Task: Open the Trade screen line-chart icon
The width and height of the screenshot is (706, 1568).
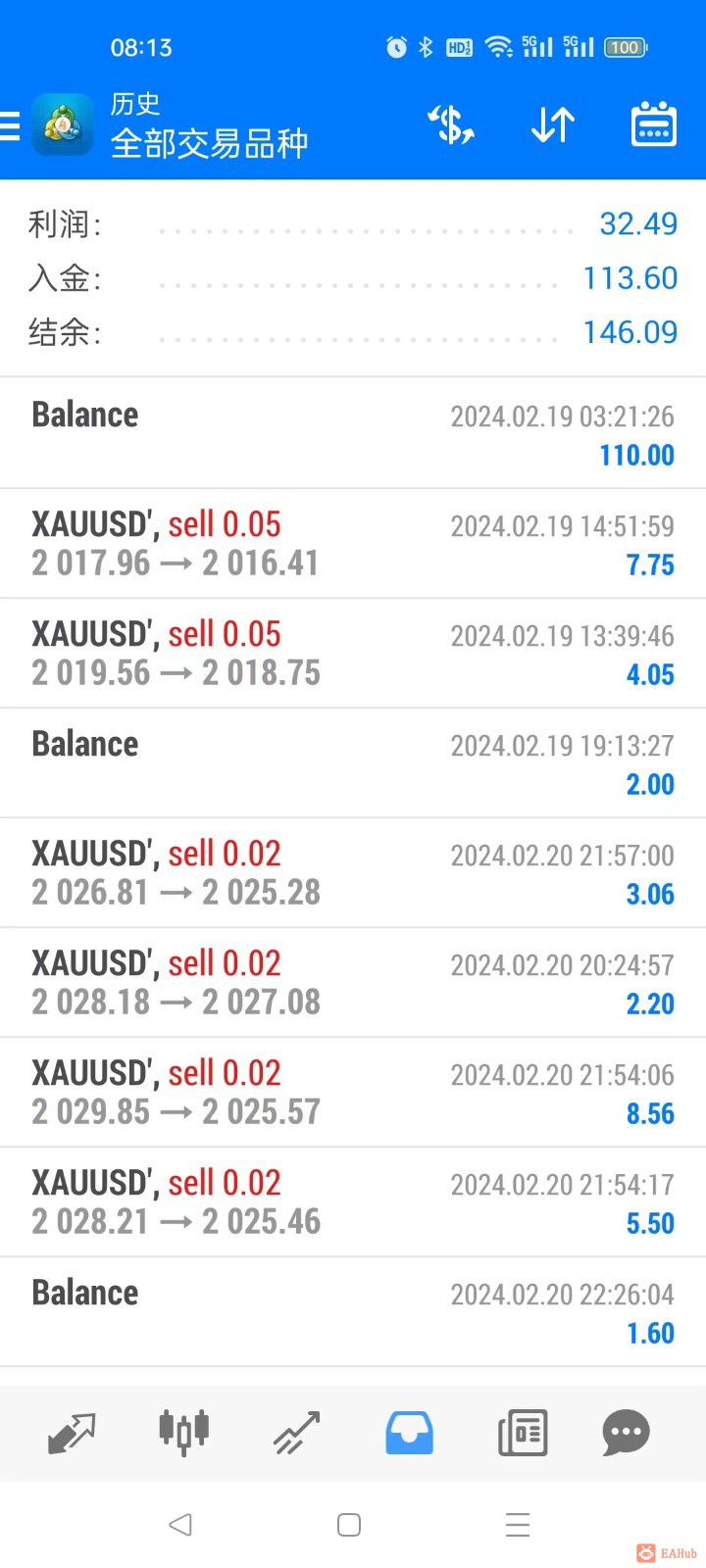Action: click(x=296, y=1432)
